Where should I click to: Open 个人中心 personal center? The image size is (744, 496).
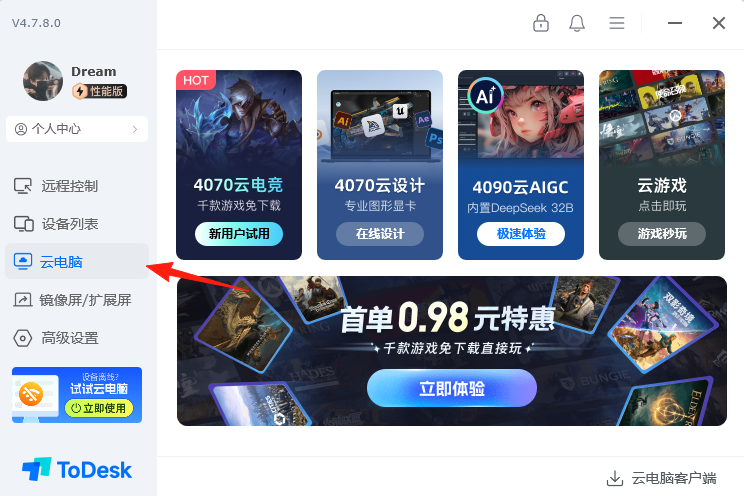(x=77, y=129)
